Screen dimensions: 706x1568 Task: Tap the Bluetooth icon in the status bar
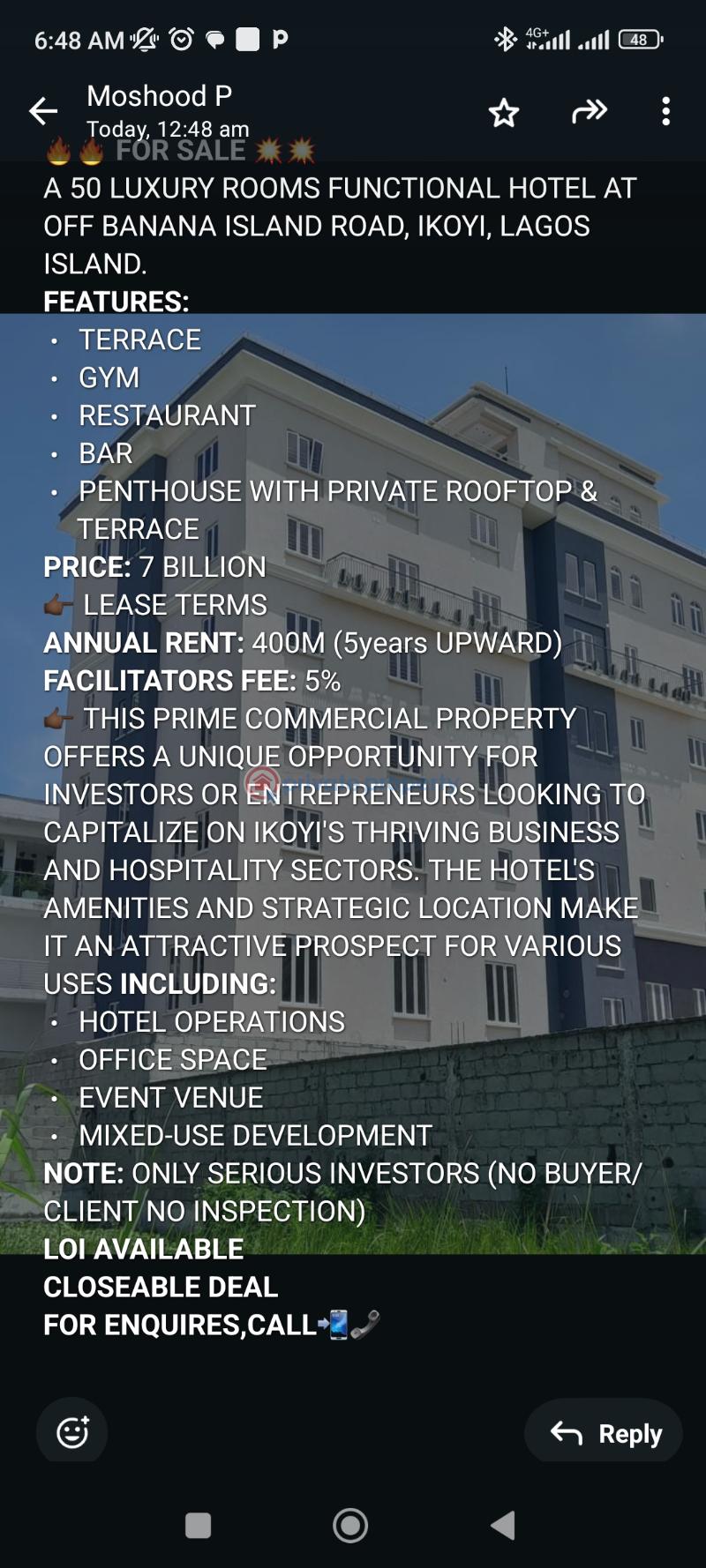pyautogui.click(x=506, y=39)
